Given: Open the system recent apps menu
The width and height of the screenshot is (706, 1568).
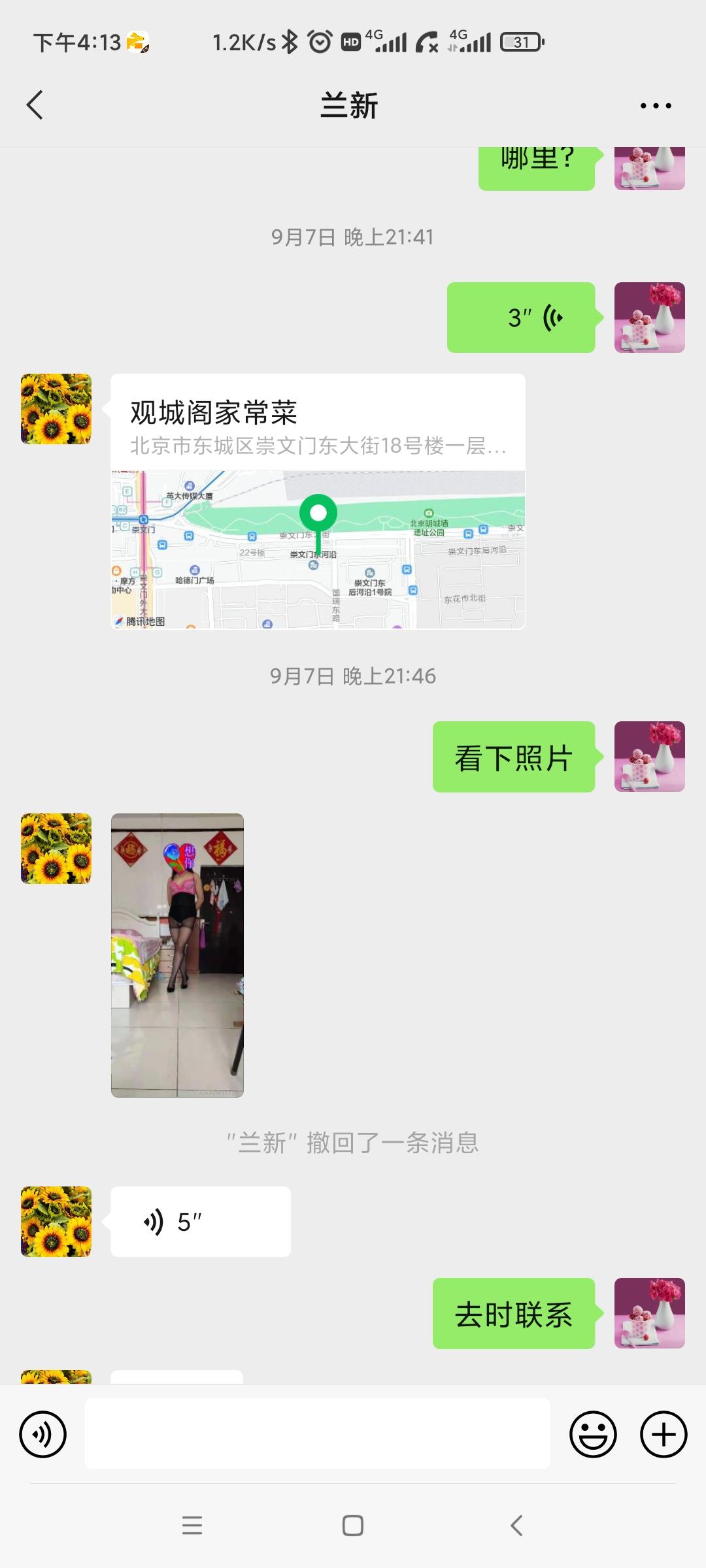Looking at the screenshot, I should click(x=192, y=1526).
